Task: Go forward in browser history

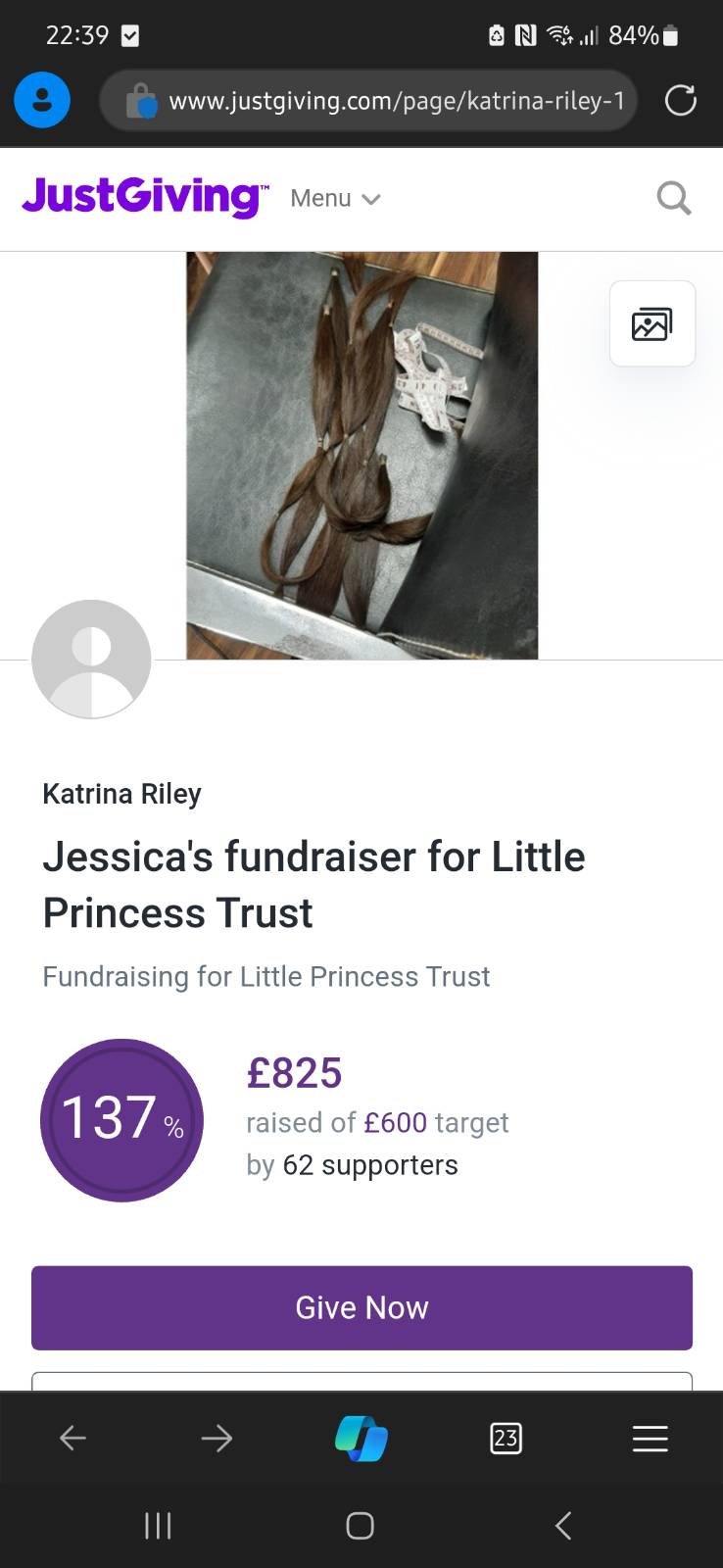Action: [x=217, y=1438]
